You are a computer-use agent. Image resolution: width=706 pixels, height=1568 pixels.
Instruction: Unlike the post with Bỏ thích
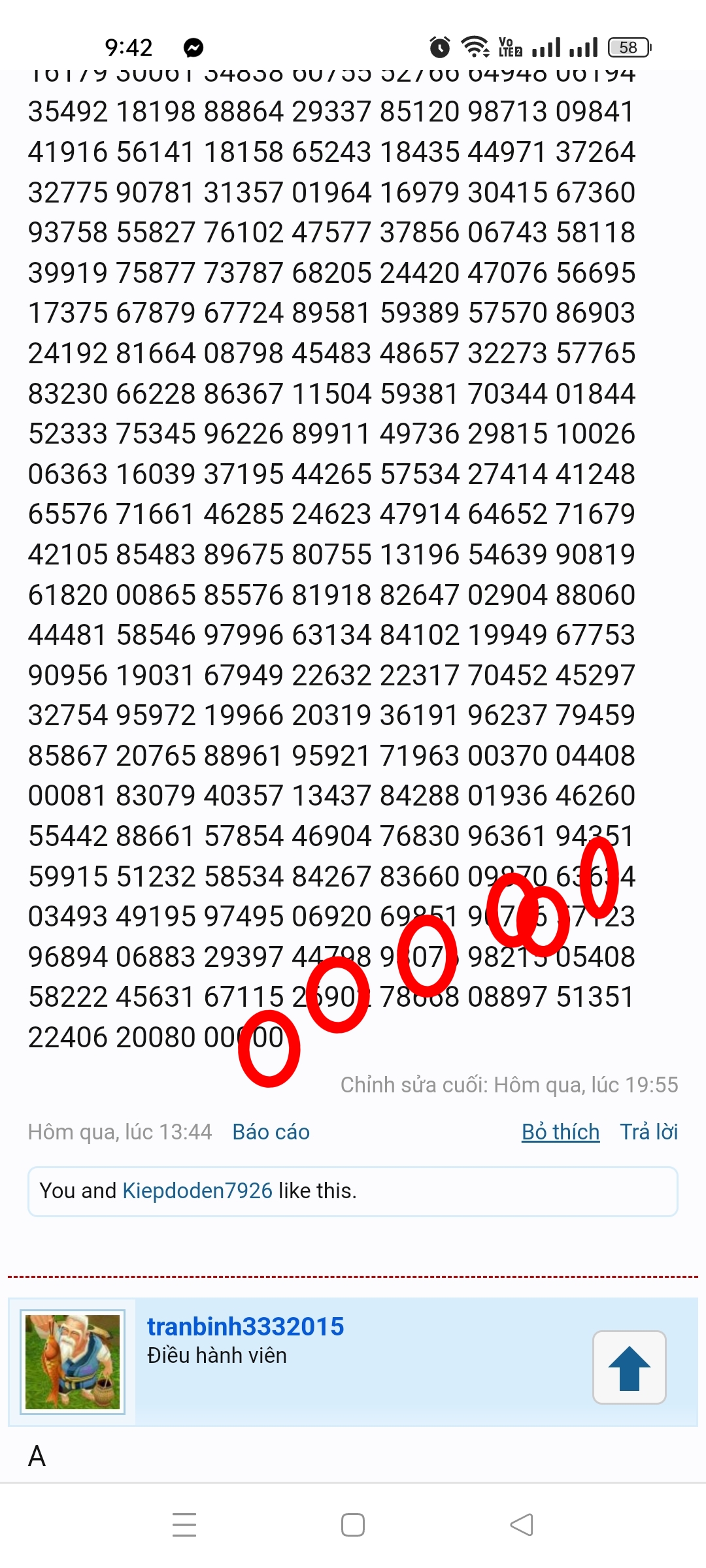click(x=560, y=1132)
